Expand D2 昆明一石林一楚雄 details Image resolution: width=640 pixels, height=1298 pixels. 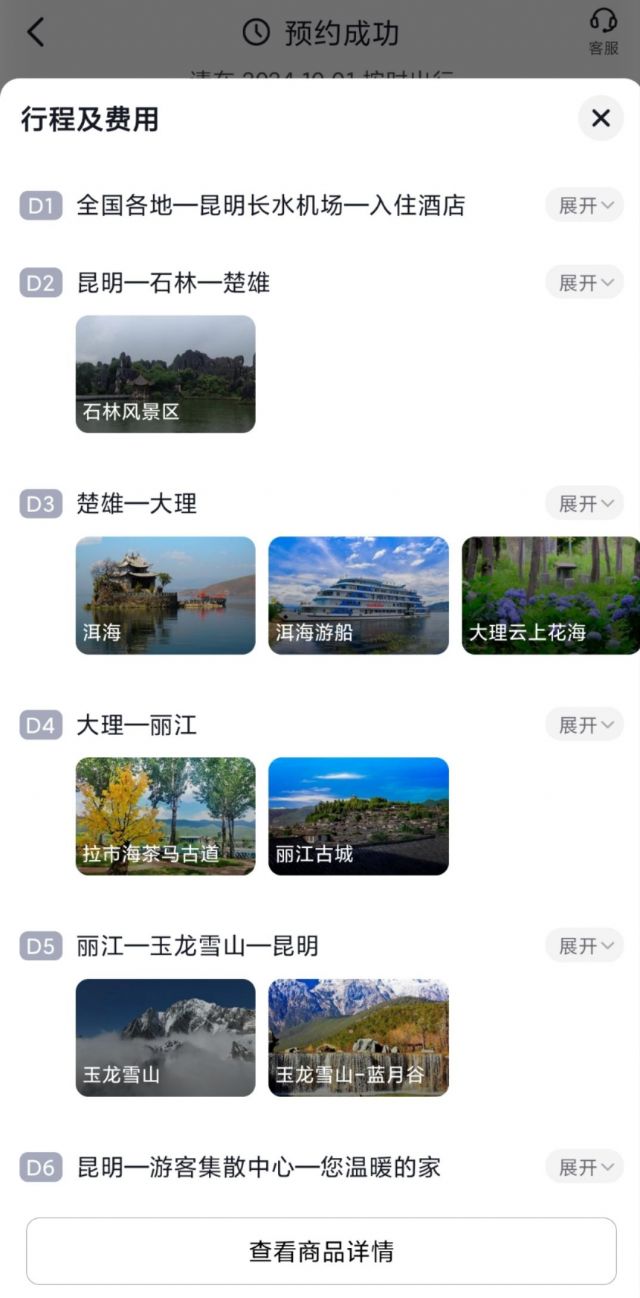pos(584,282)
